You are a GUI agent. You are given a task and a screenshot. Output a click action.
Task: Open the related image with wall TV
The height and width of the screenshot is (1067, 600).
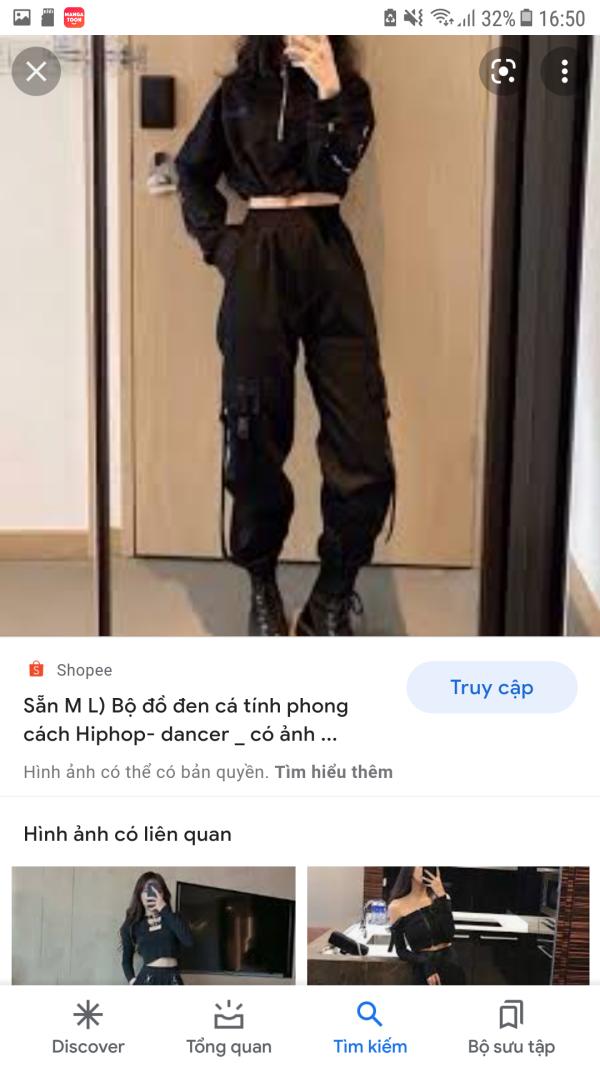[154, 925]
